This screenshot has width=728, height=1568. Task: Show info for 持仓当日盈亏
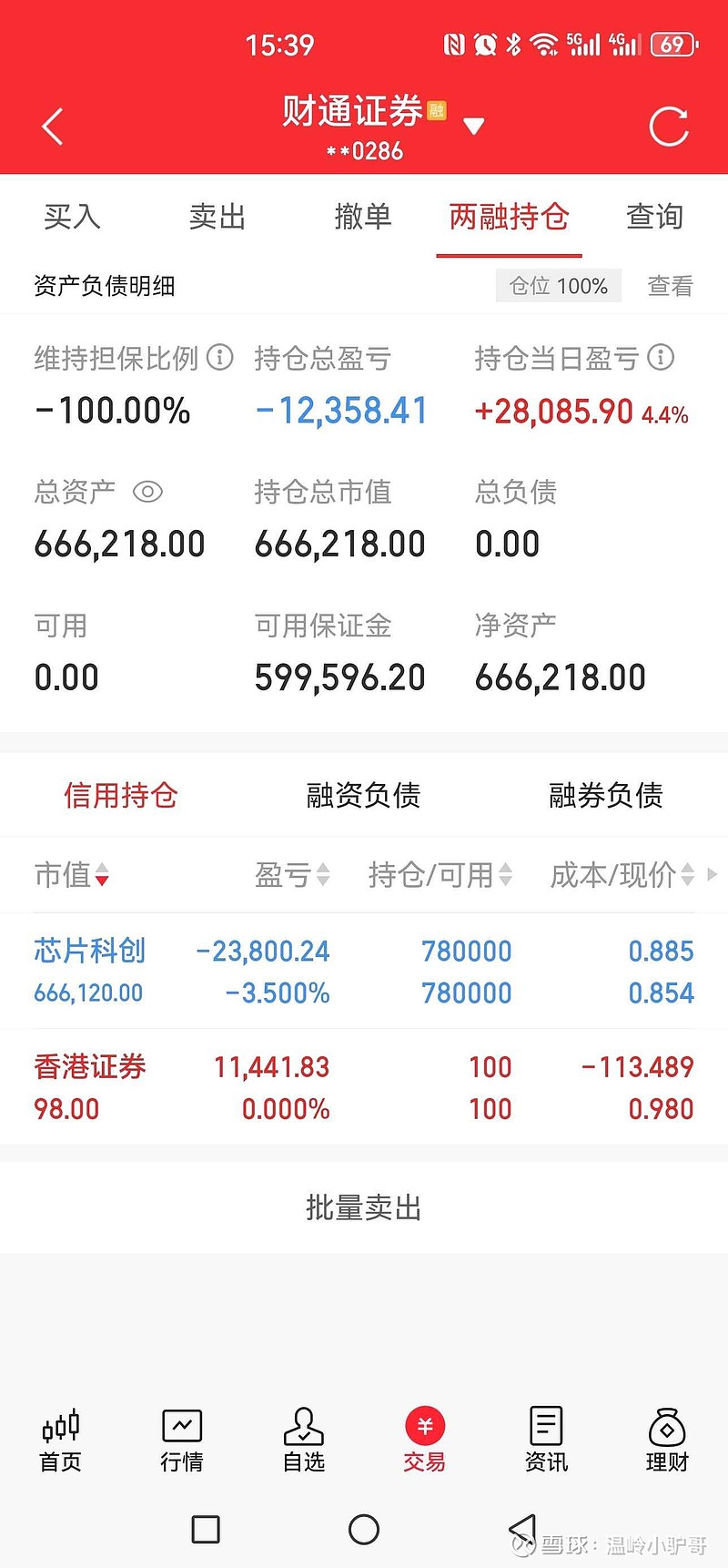[661, 357]
